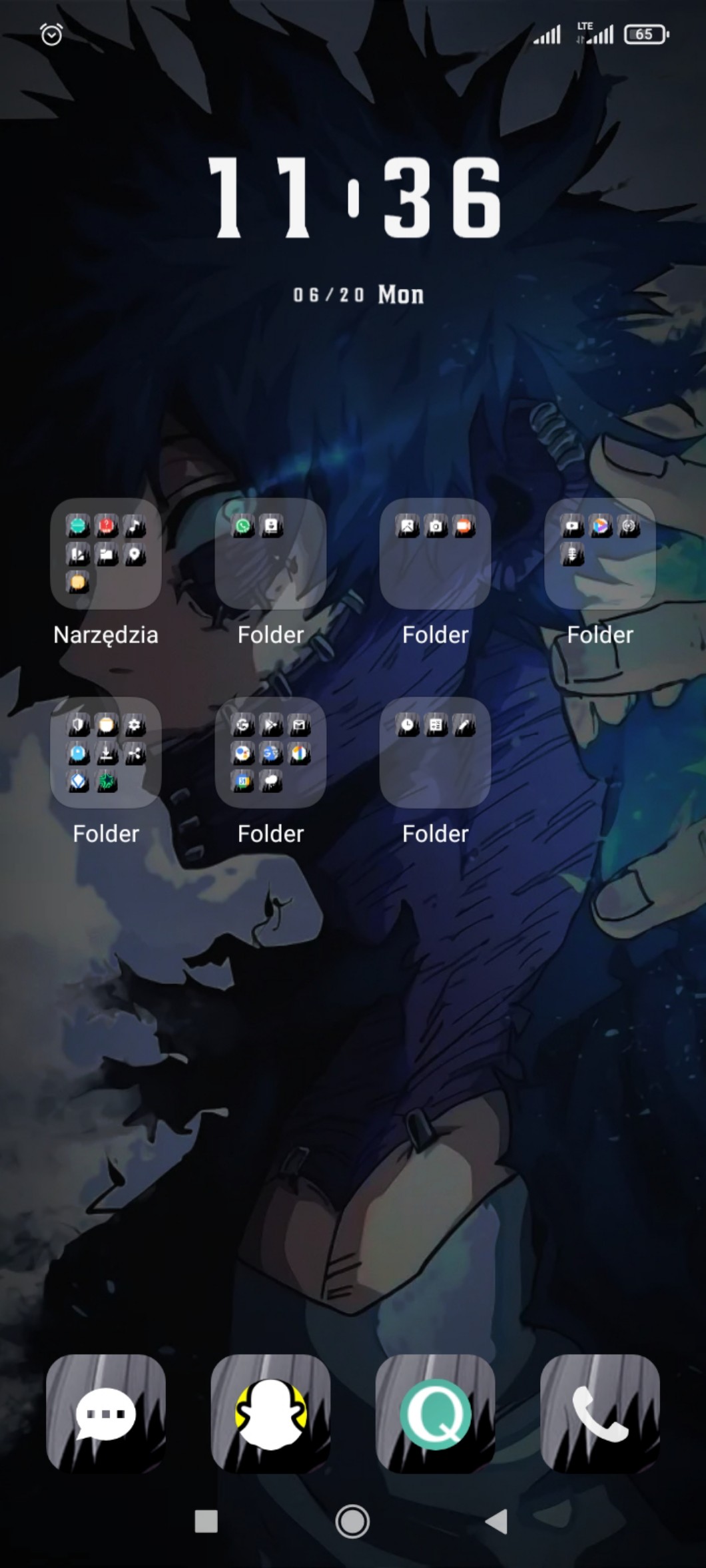Launch Snapchat from the dock
Screen dimensions: 706x1568
pos(270,1413)
